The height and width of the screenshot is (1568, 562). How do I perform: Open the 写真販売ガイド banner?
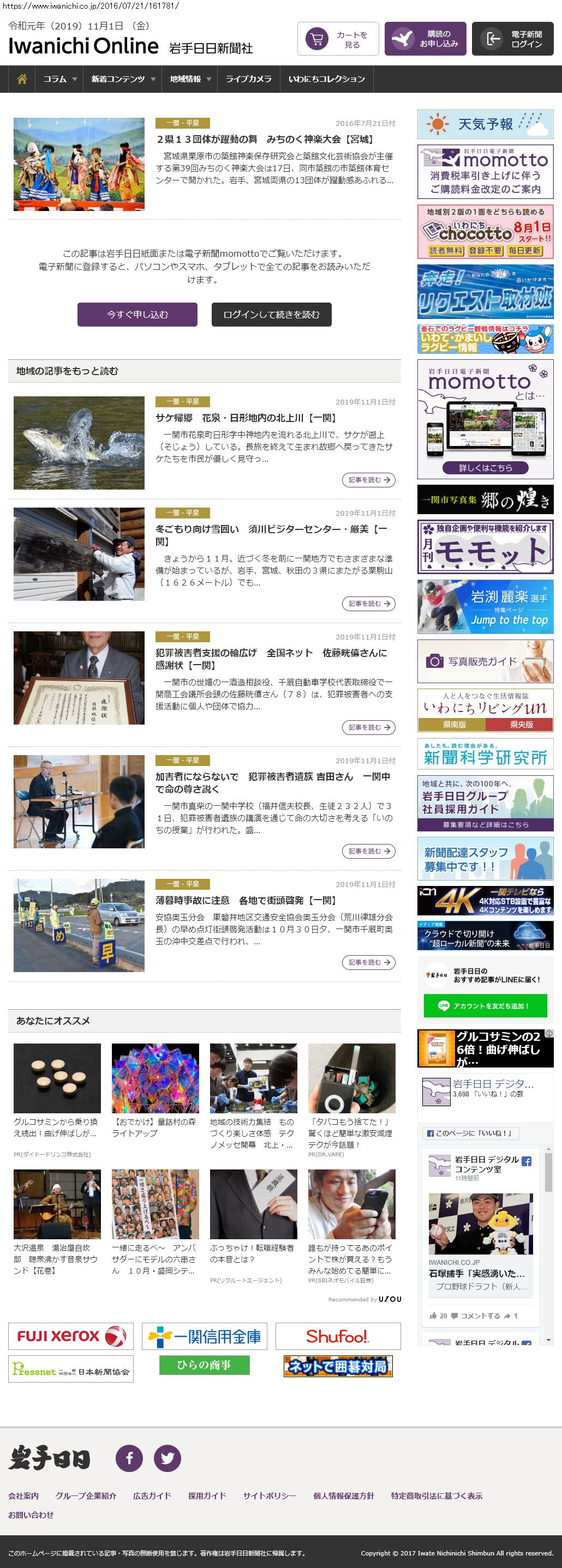(485, 661)
